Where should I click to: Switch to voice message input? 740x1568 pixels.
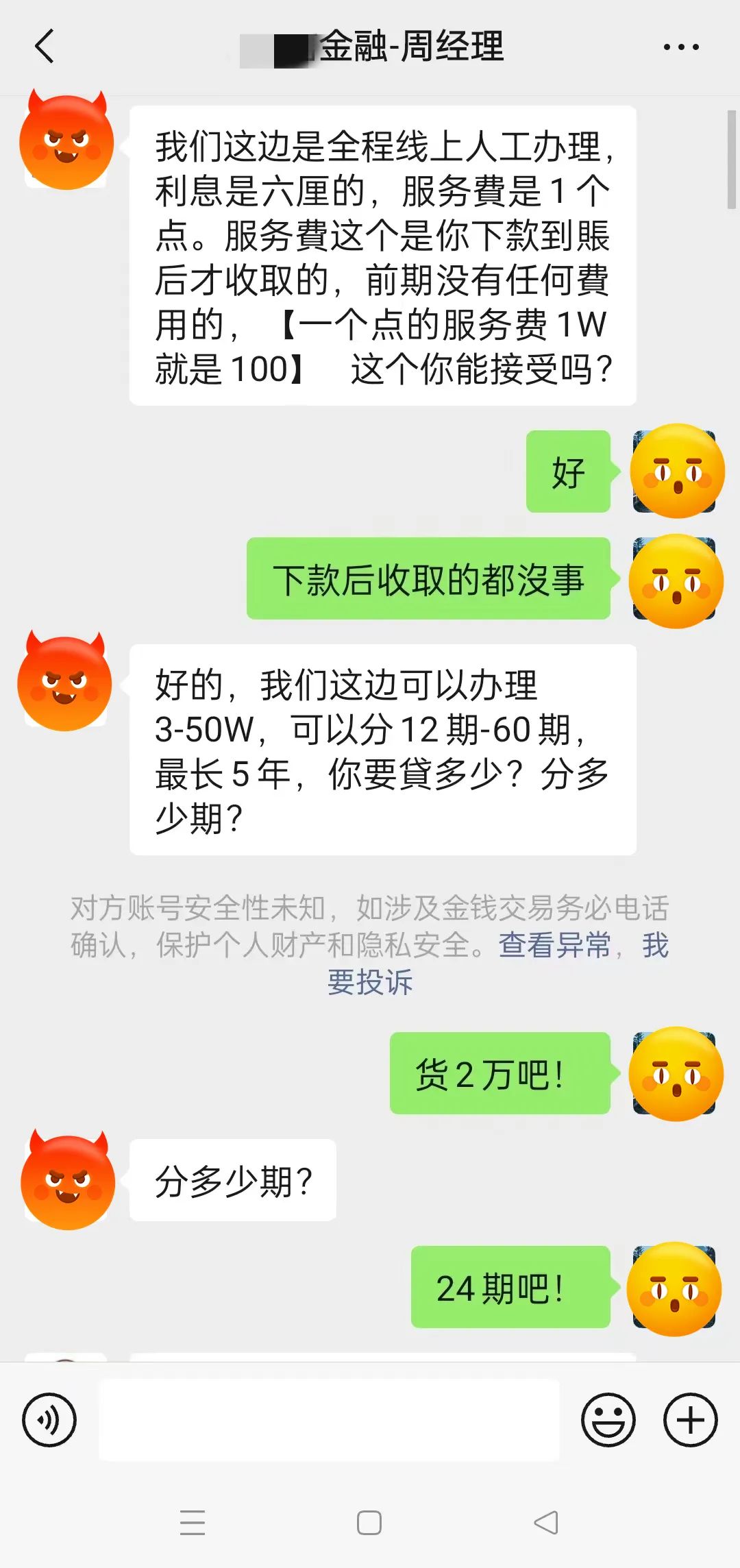click(x=49, y=1419)
